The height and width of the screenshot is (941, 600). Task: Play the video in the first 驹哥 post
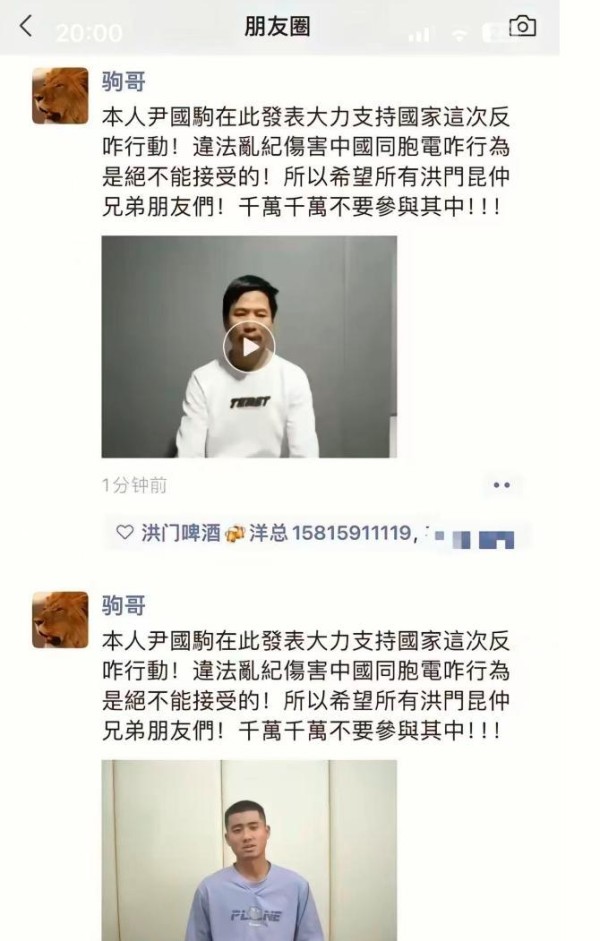coord(248,347)
